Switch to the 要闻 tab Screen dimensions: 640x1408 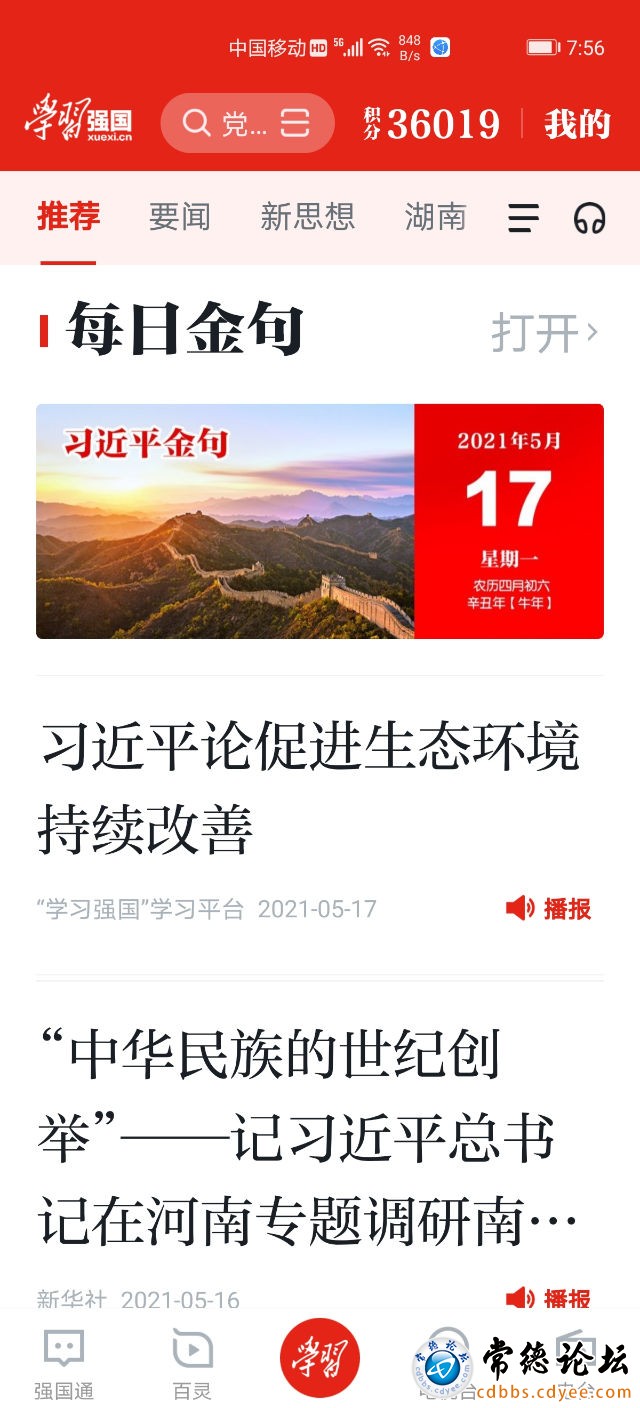pos(179,217)
